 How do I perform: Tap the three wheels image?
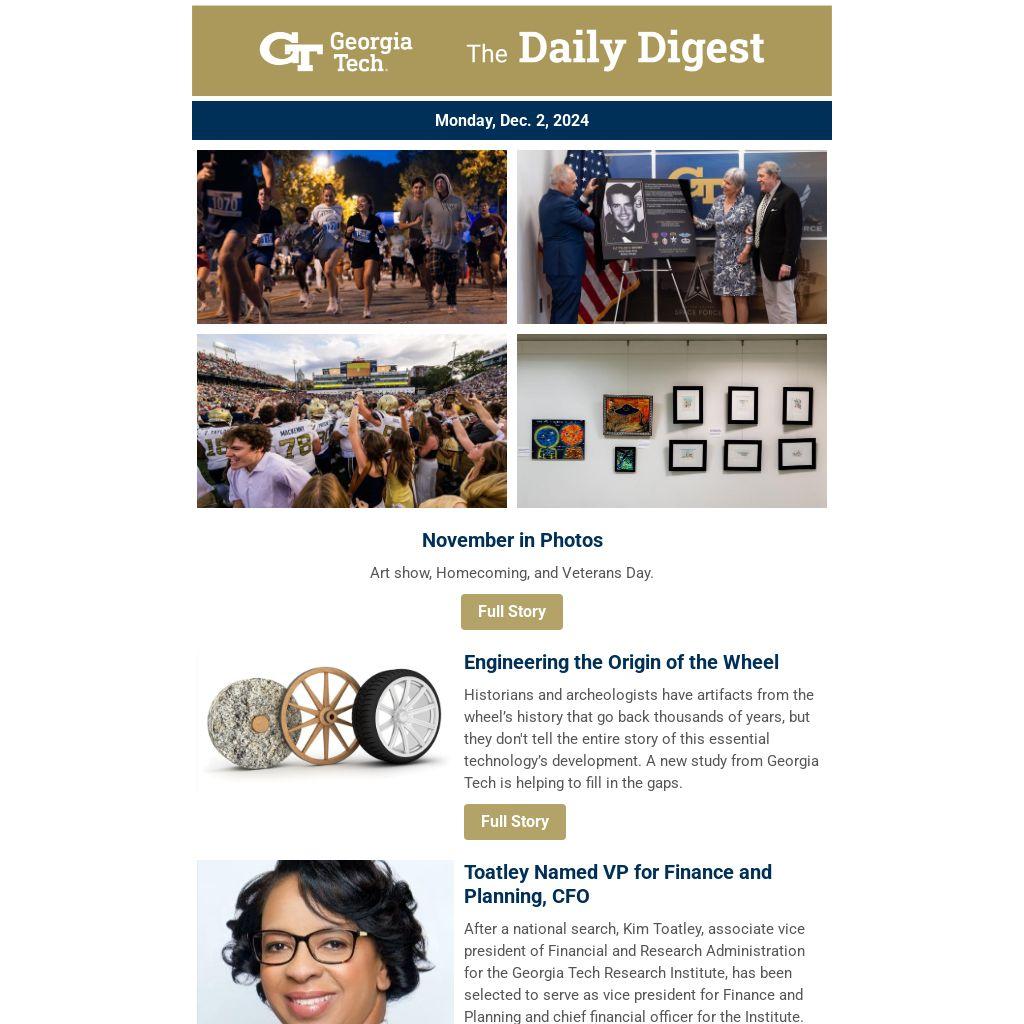[x=325, y=722]
